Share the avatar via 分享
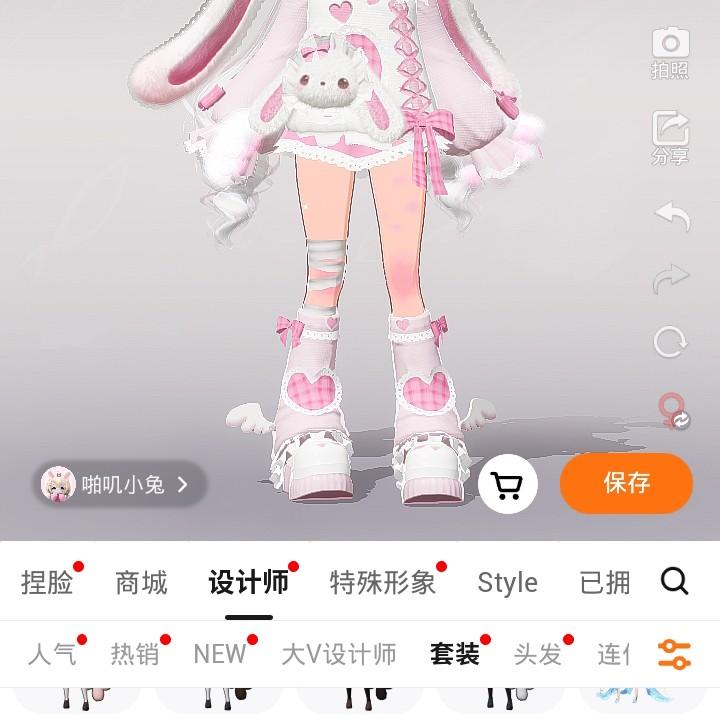The width and height of the screenshot is (720, 720). click(x=670, y=137)
